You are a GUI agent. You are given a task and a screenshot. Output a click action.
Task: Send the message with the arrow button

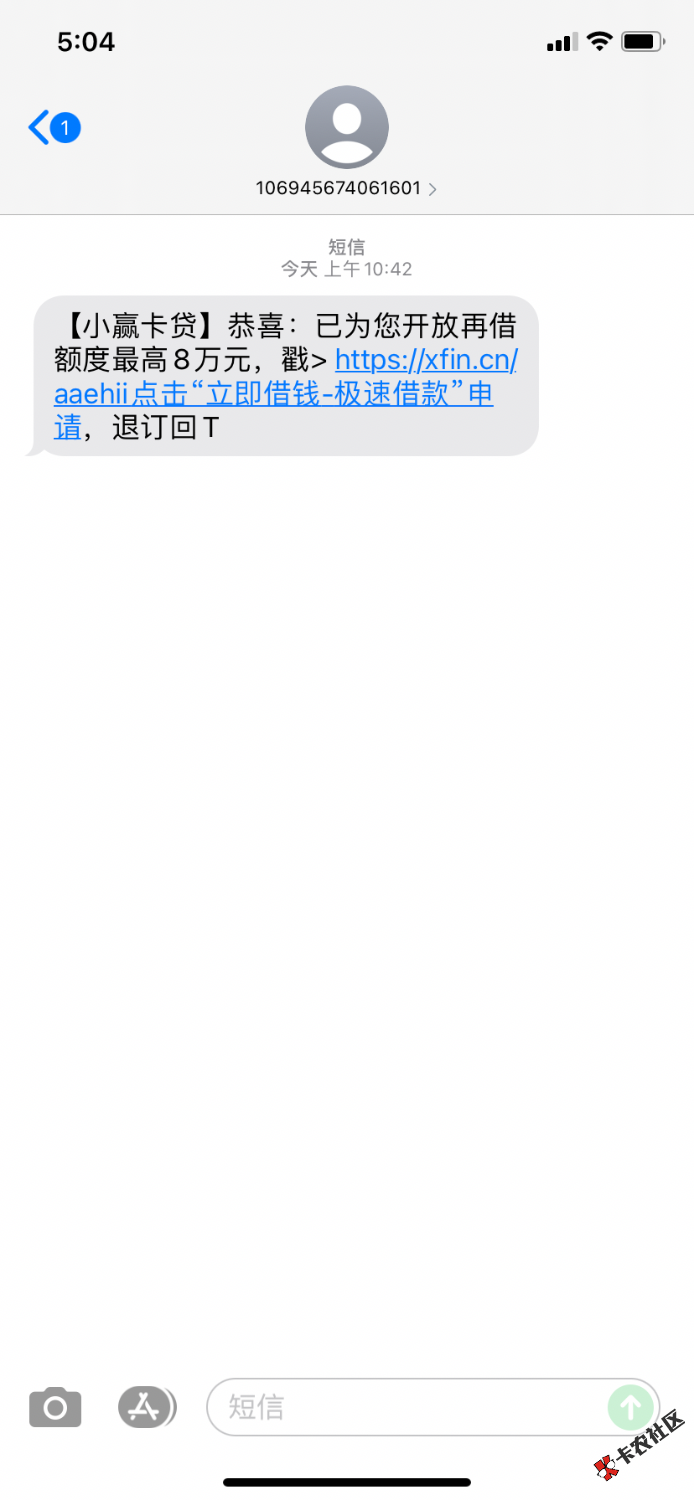tap(631, 1407)
